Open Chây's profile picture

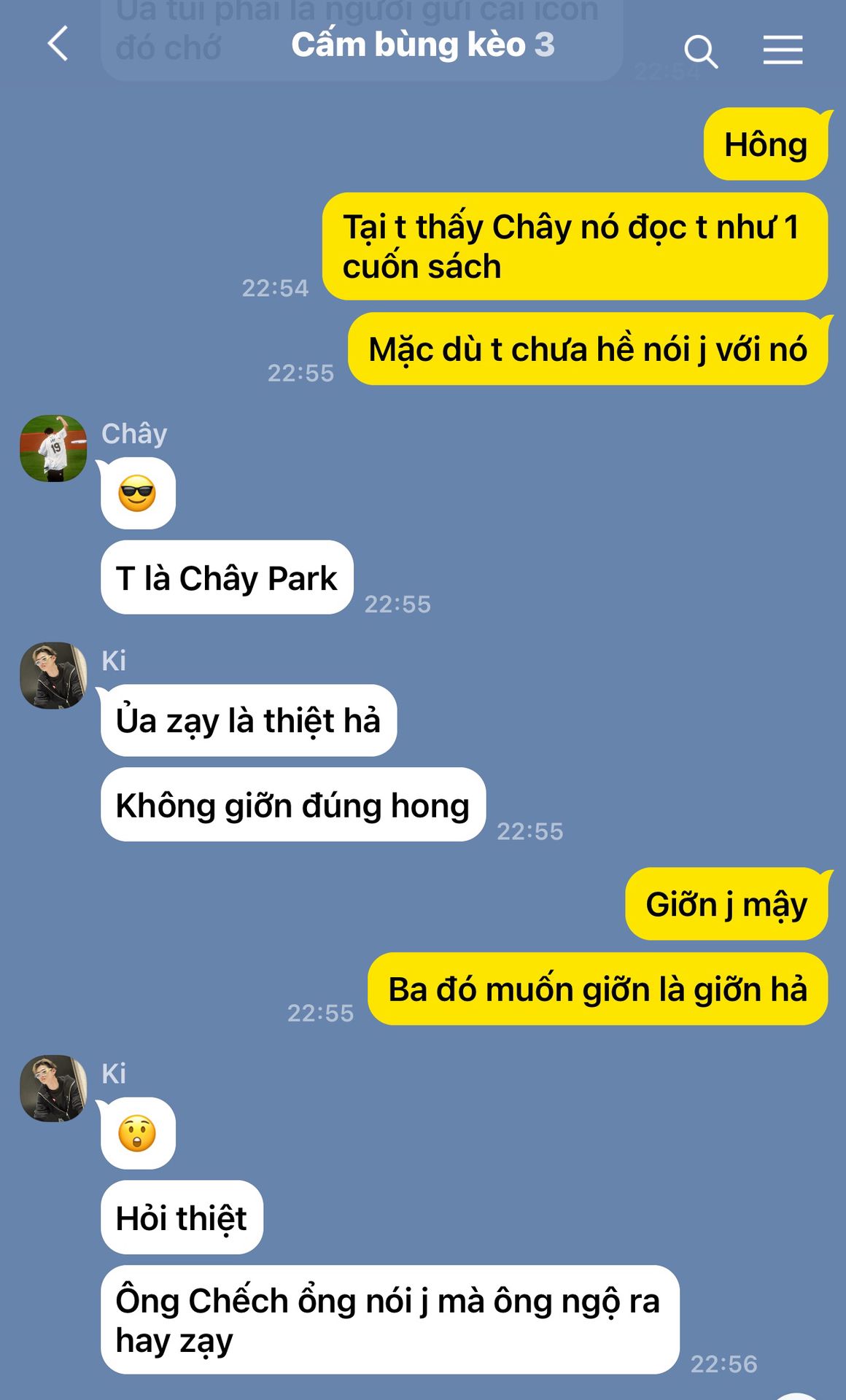click(53, 448)
